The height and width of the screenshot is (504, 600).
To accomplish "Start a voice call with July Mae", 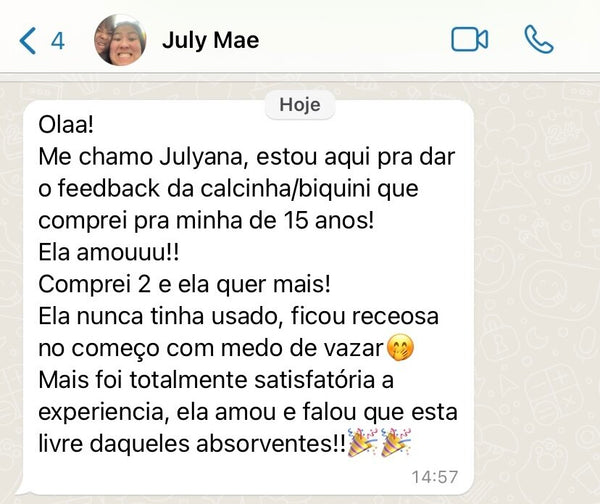I will [539, 40].
